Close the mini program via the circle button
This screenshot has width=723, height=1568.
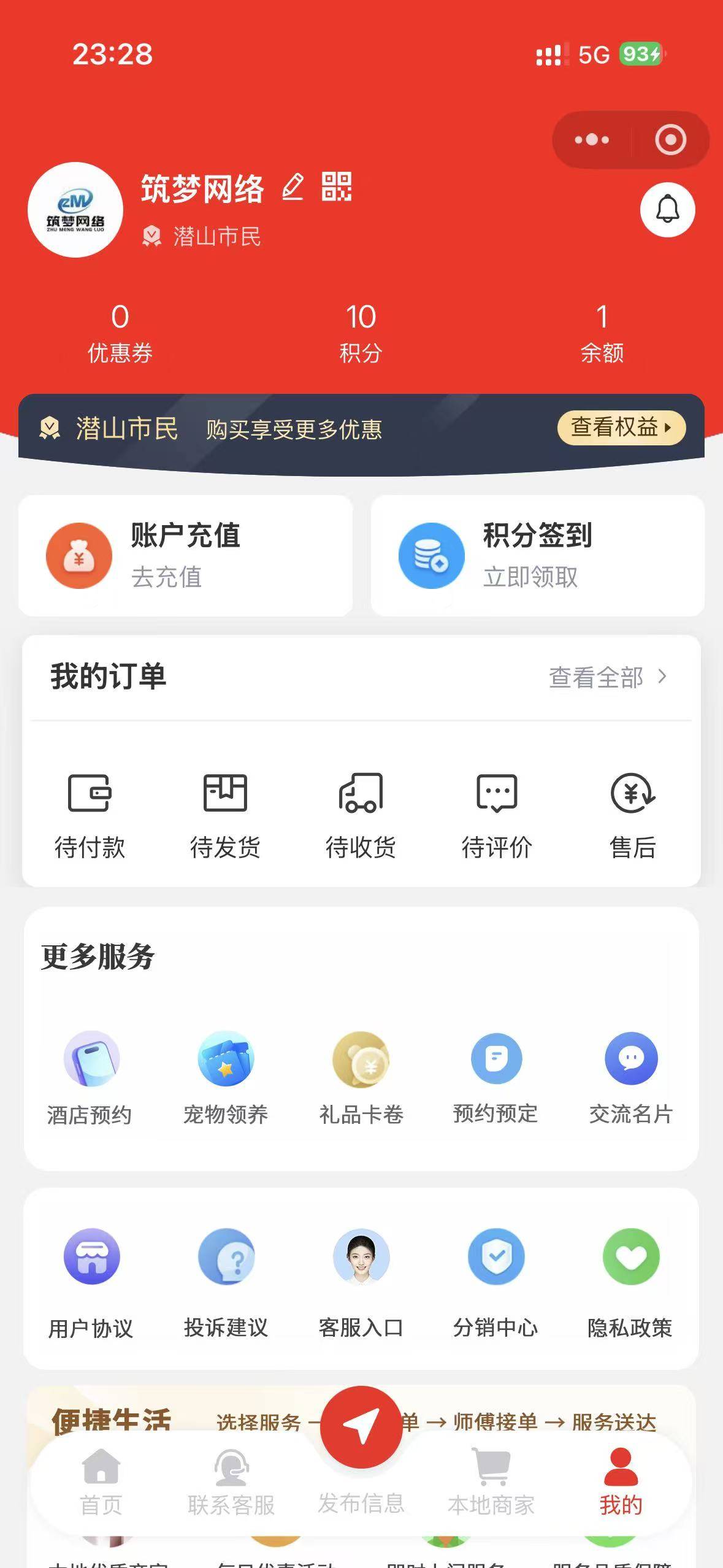coord(670,140)
